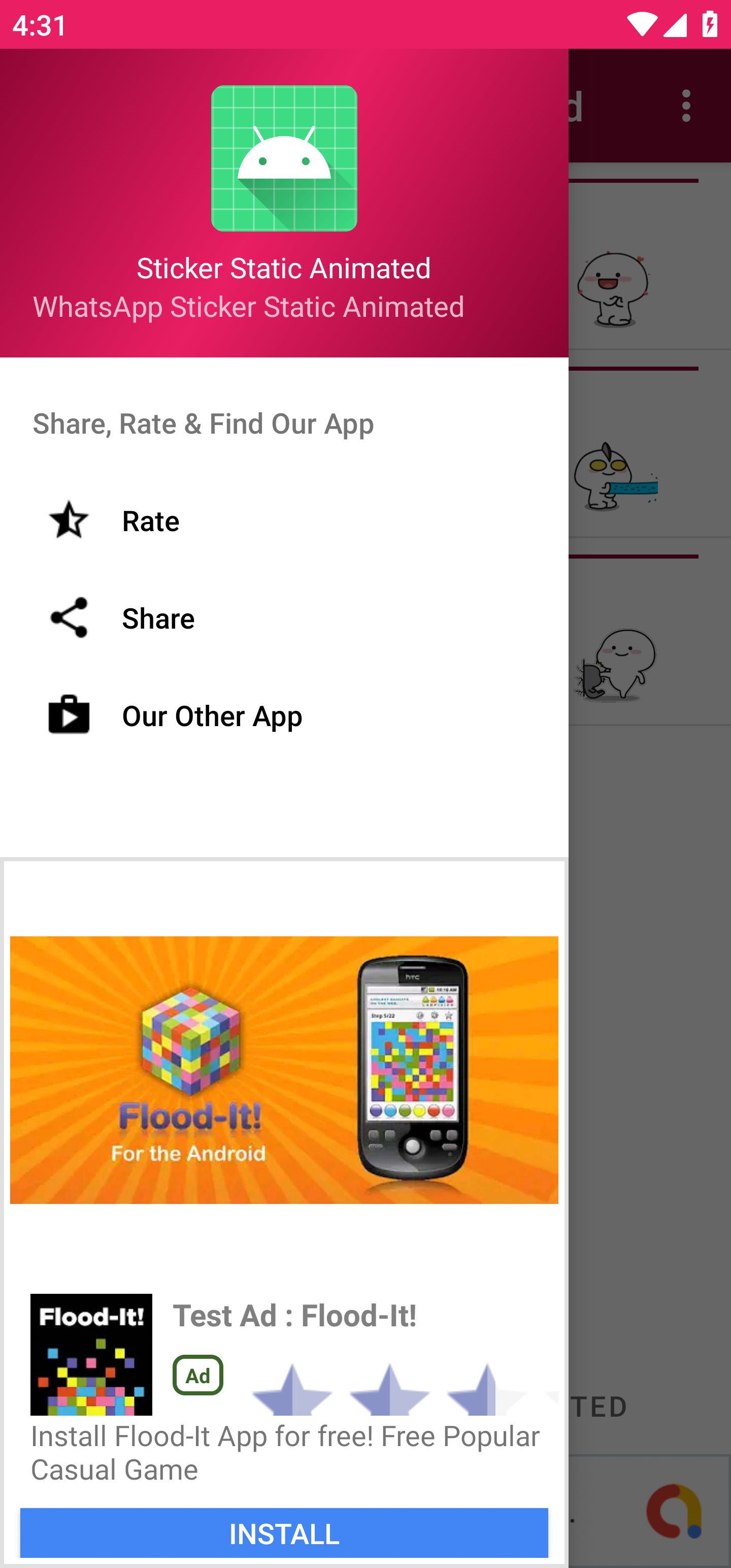Open the three-dot overflow menu
731x1568 pixels.
686,106
